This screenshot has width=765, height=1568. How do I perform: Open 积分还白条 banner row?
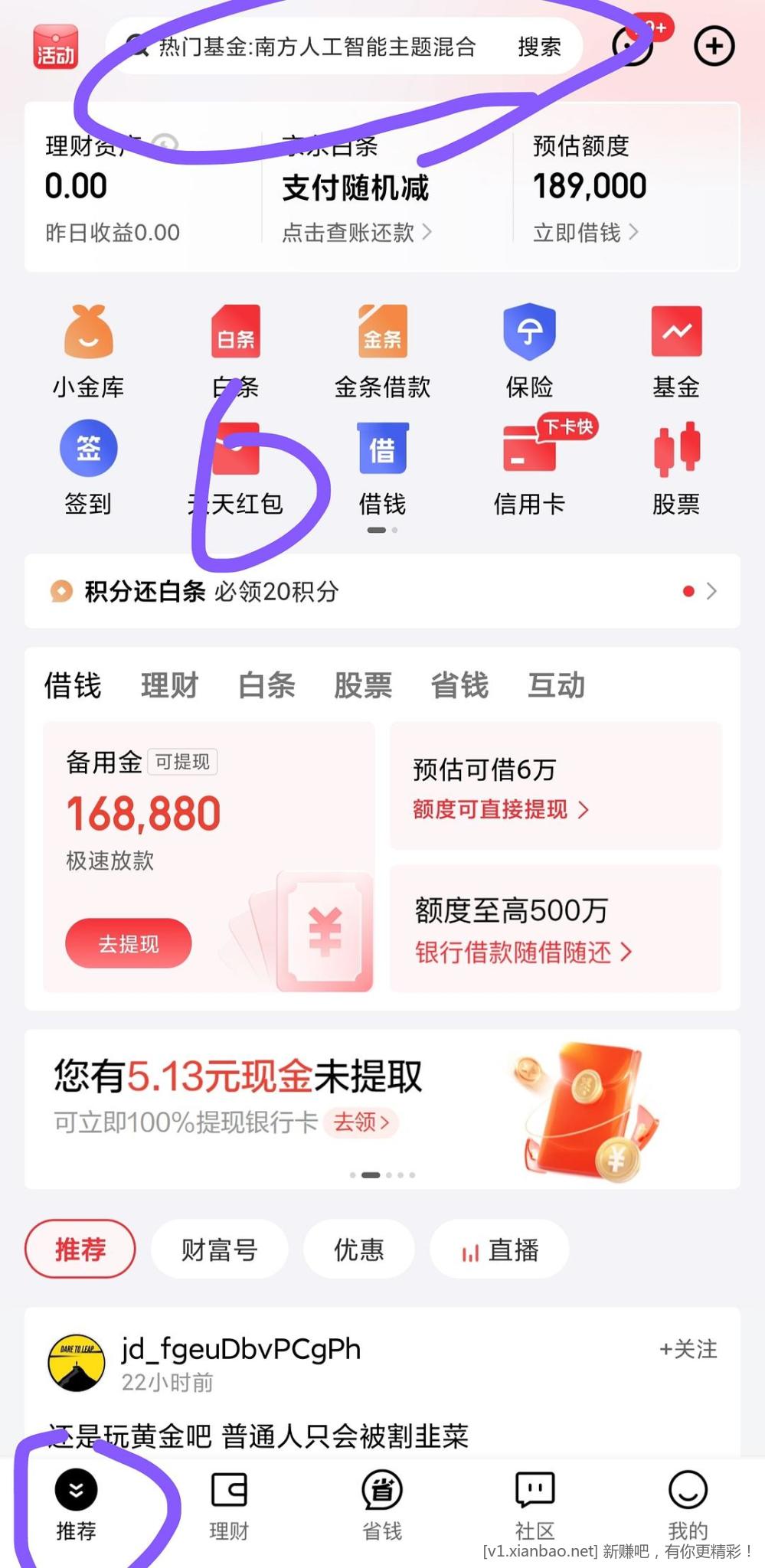tap(382, 591)
